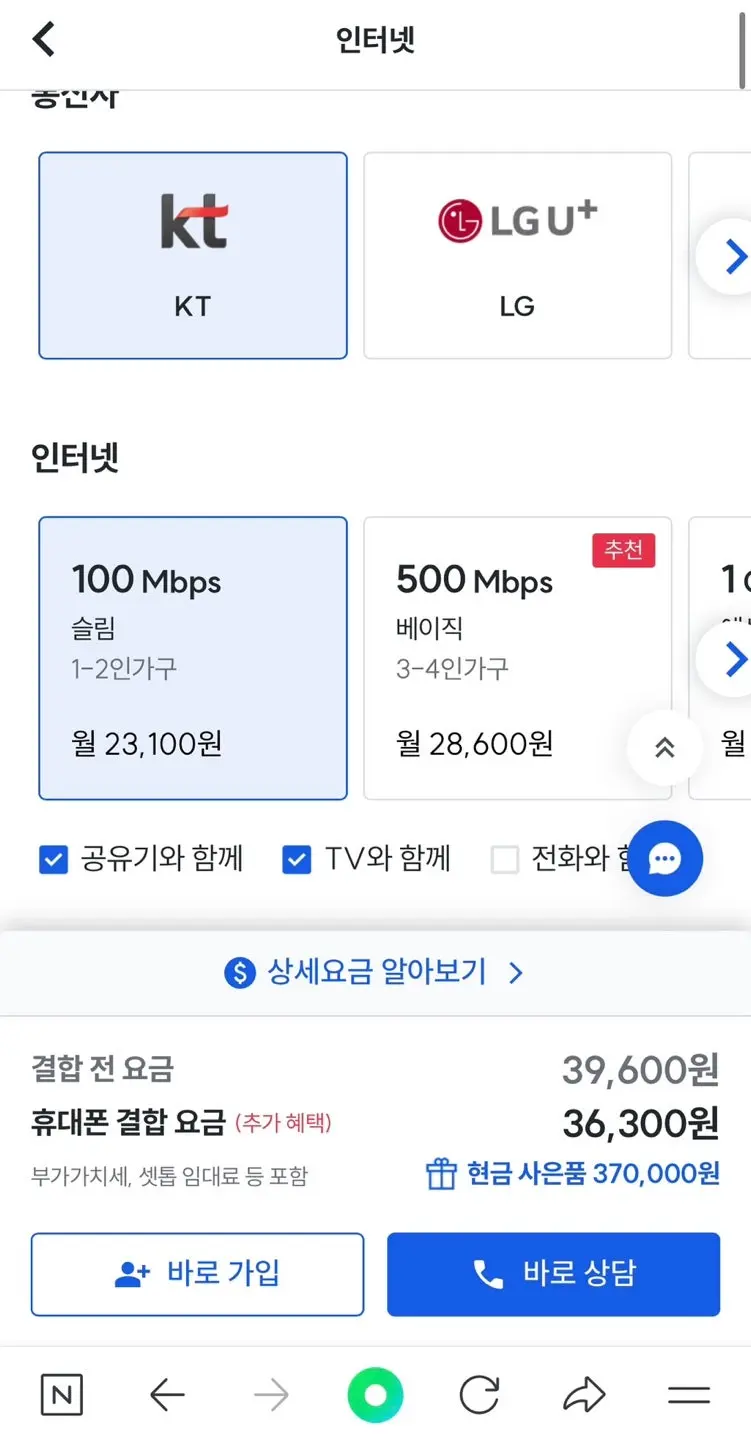Call via the 바로 상담 button
The width and height of the screenshot is (751, 1440).
(553, 1274)
